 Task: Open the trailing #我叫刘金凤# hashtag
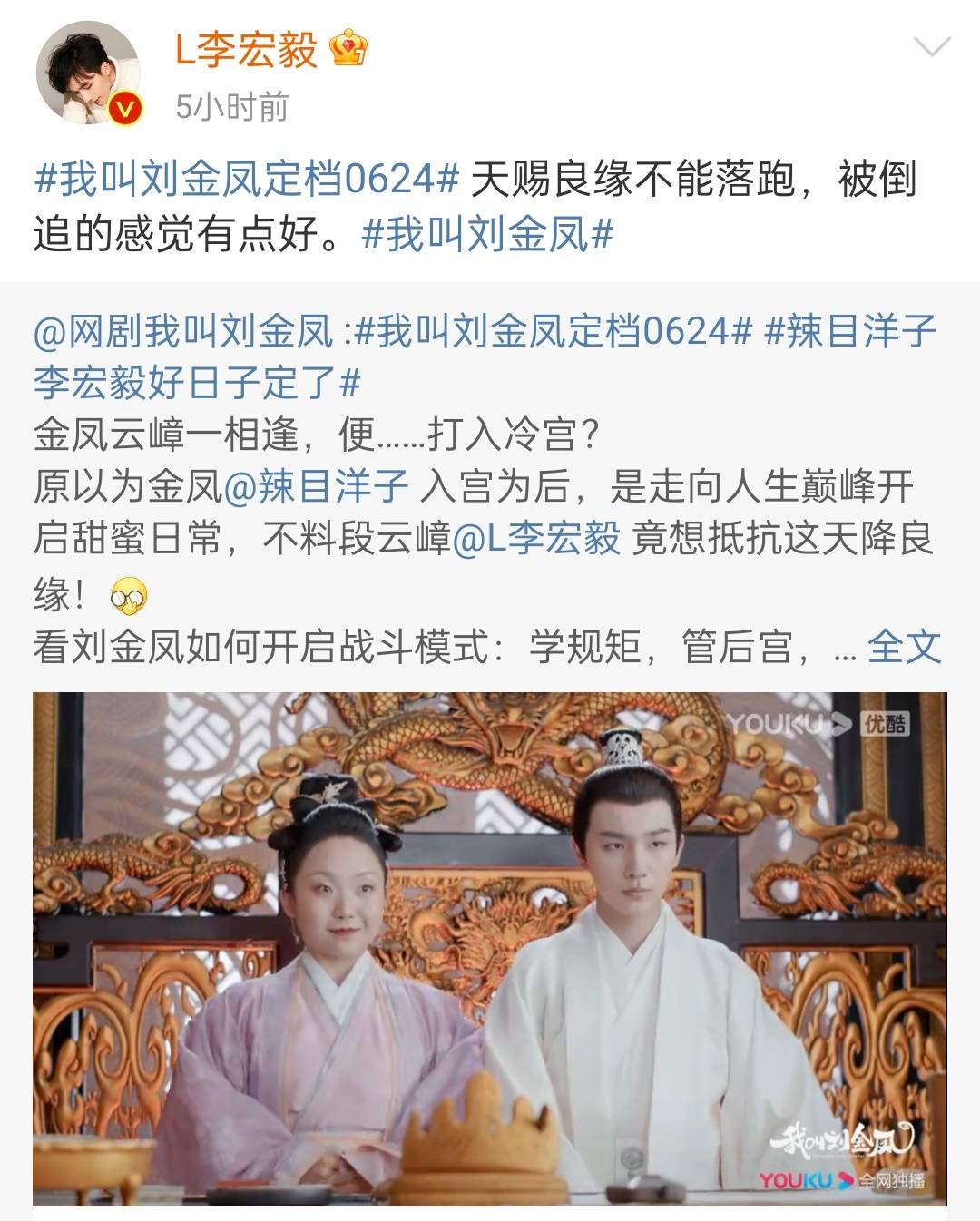click(x=487, y=234)
